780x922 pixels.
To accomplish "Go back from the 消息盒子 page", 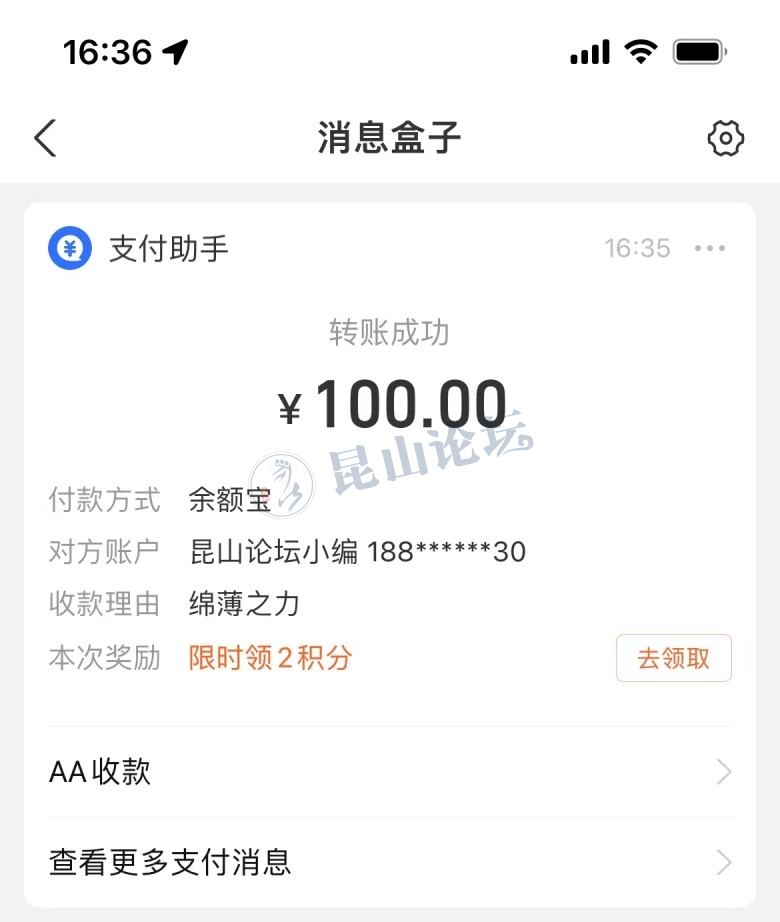I will coord(45,138).
